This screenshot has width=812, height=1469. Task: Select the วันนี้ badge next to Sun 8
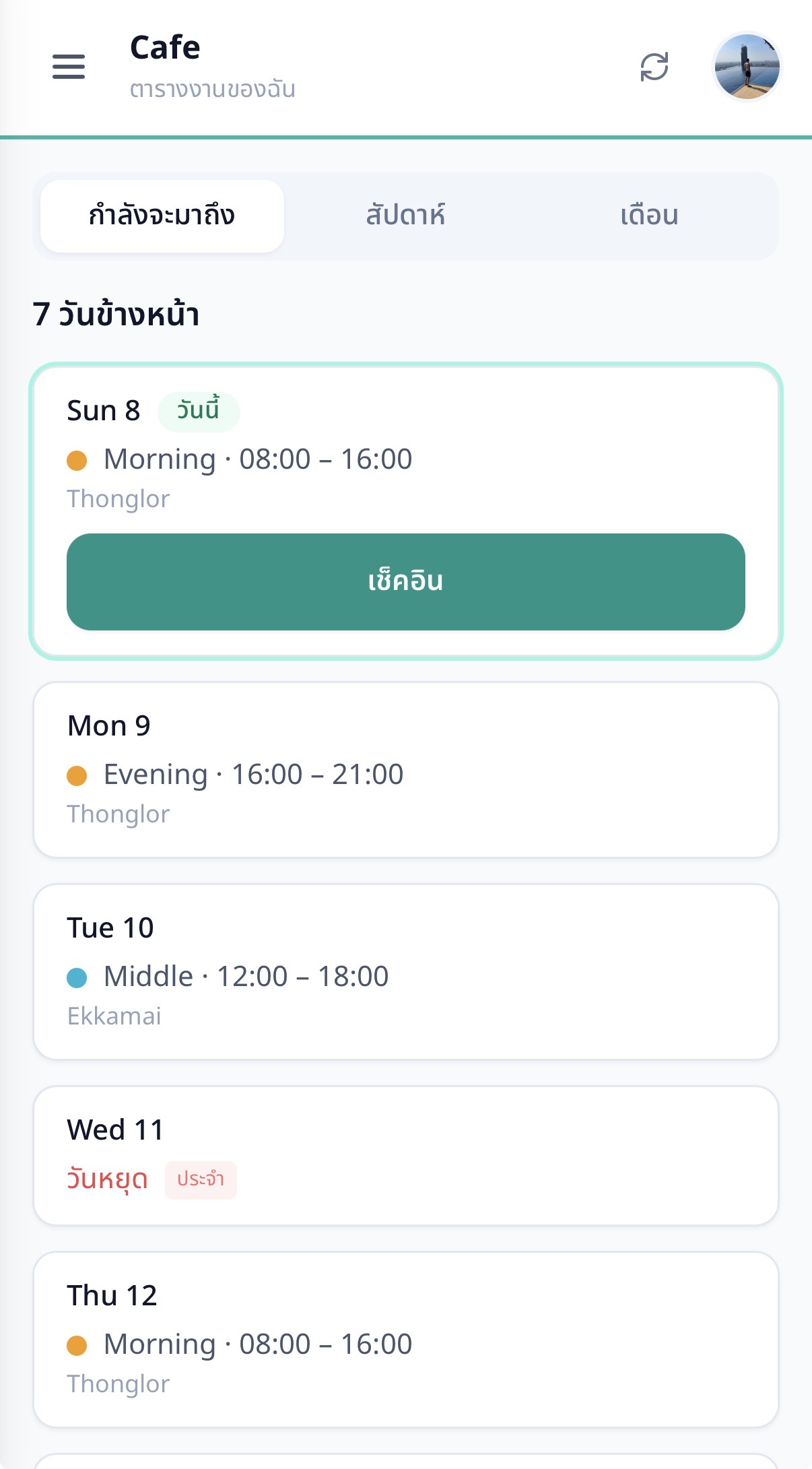tap(199, 410)
